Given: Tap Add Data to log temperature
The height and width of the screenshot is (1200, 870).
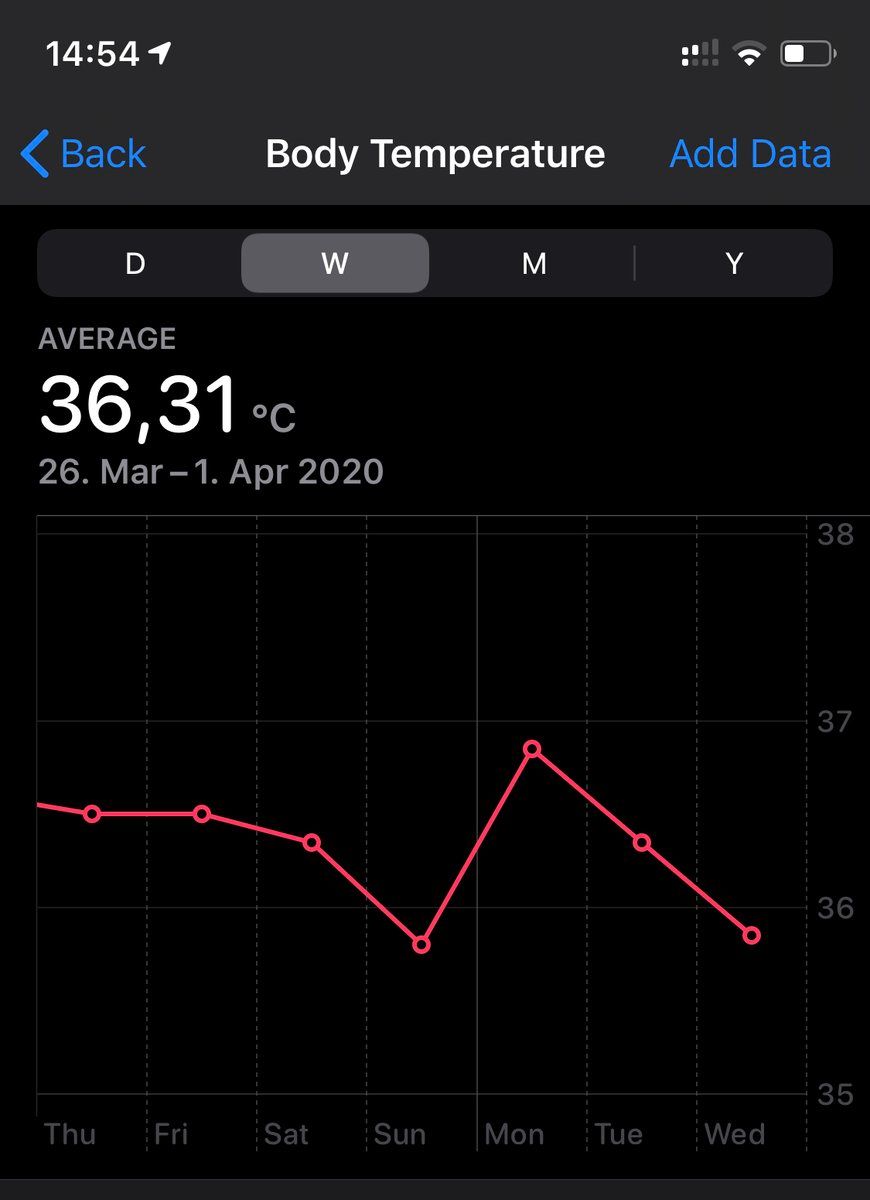Looking at the screenshot, I should click(750, 155).
